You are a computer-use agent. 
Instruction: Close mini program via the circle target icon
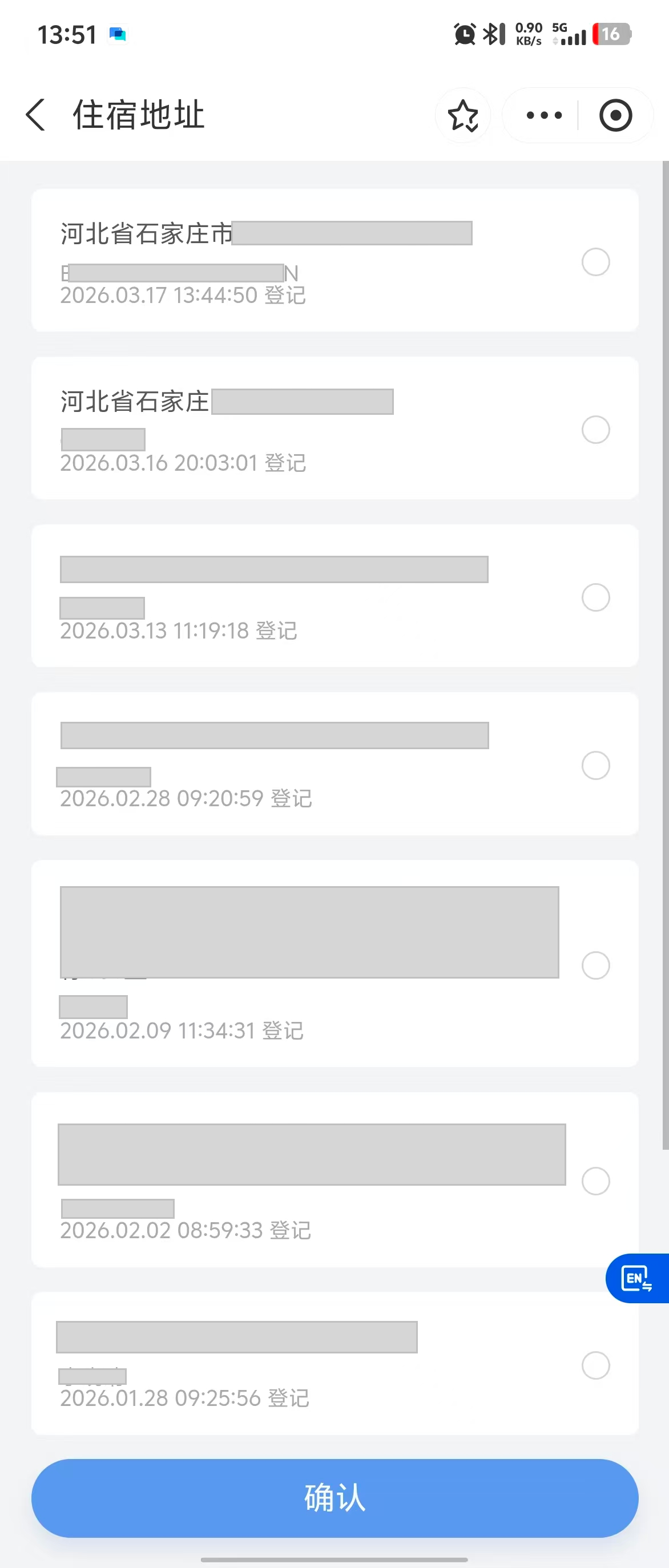click(615, 115)
